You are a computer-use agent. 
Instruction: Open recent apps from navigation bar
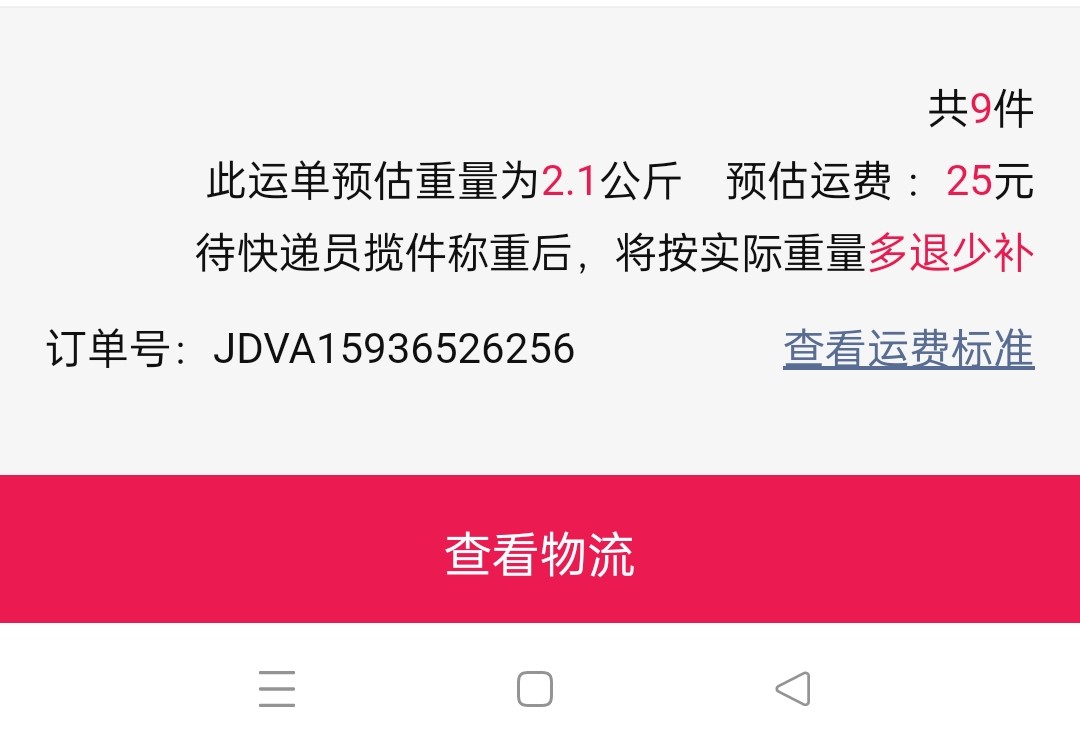277,689
